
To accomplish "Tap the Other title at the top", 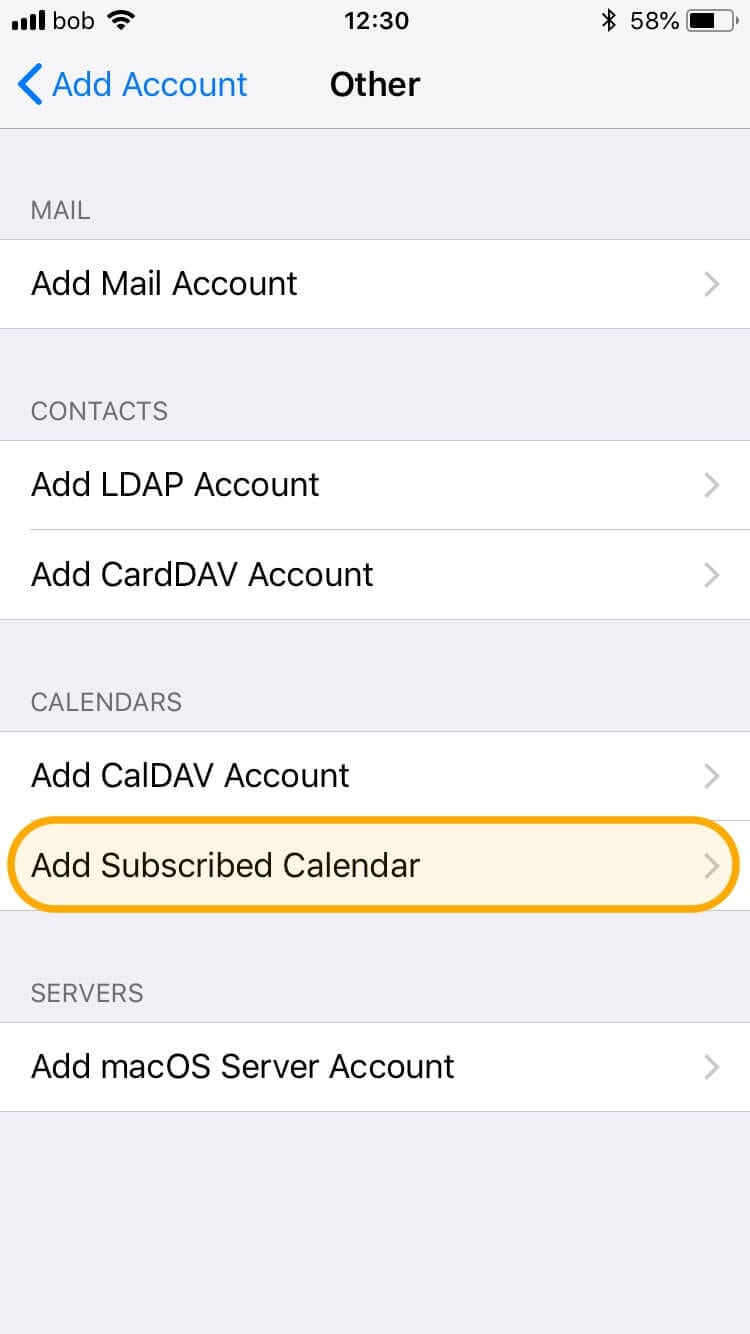I will pos(374,85).
